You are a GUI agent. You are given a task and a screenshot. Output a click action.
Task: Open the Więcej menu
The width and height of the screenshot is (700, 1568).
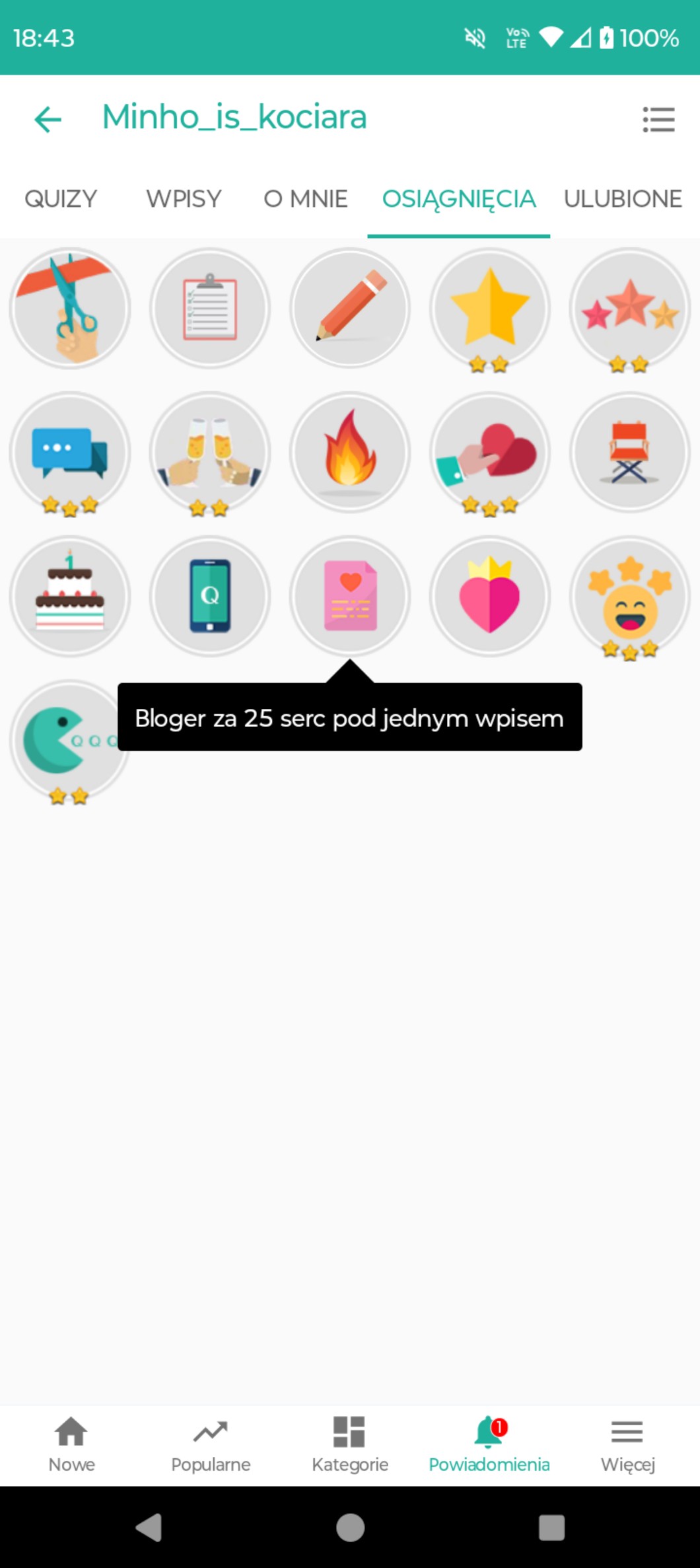[627, 1445]
